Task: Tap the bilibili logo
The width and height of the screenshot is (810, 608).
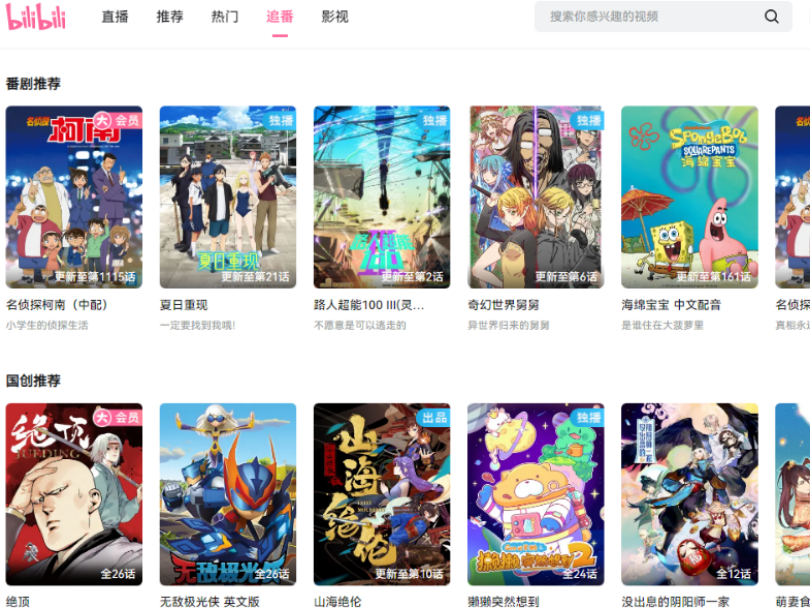Action: click(36, 16)
